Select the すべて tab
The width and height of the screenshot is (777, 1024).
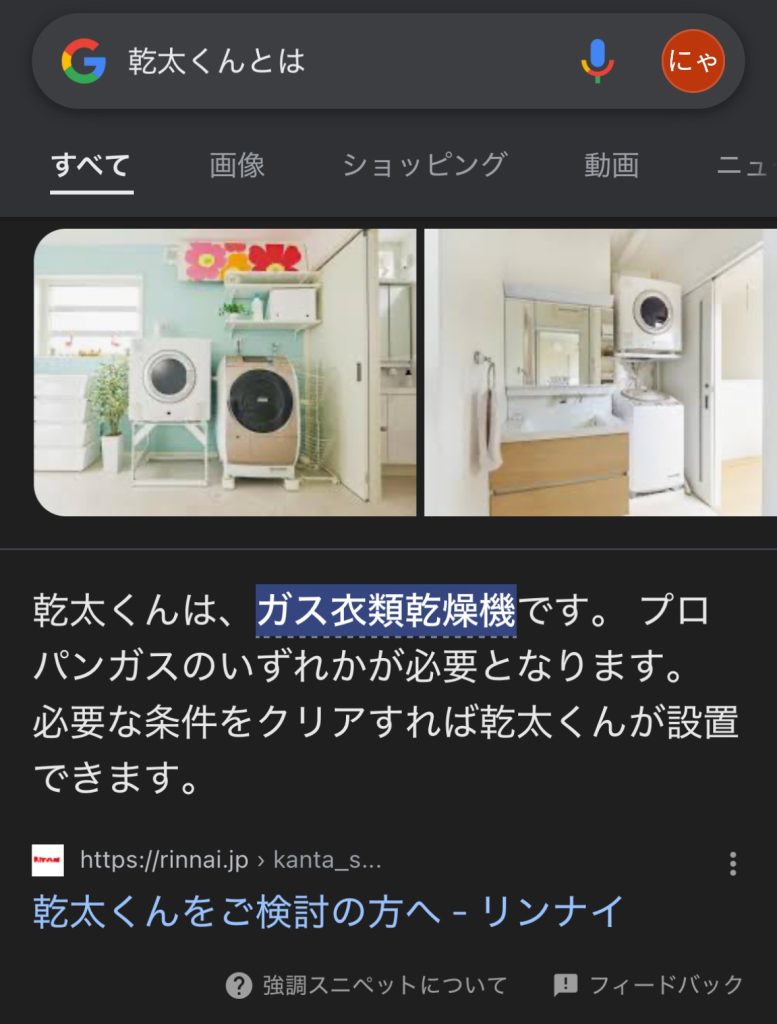[91, 165]
